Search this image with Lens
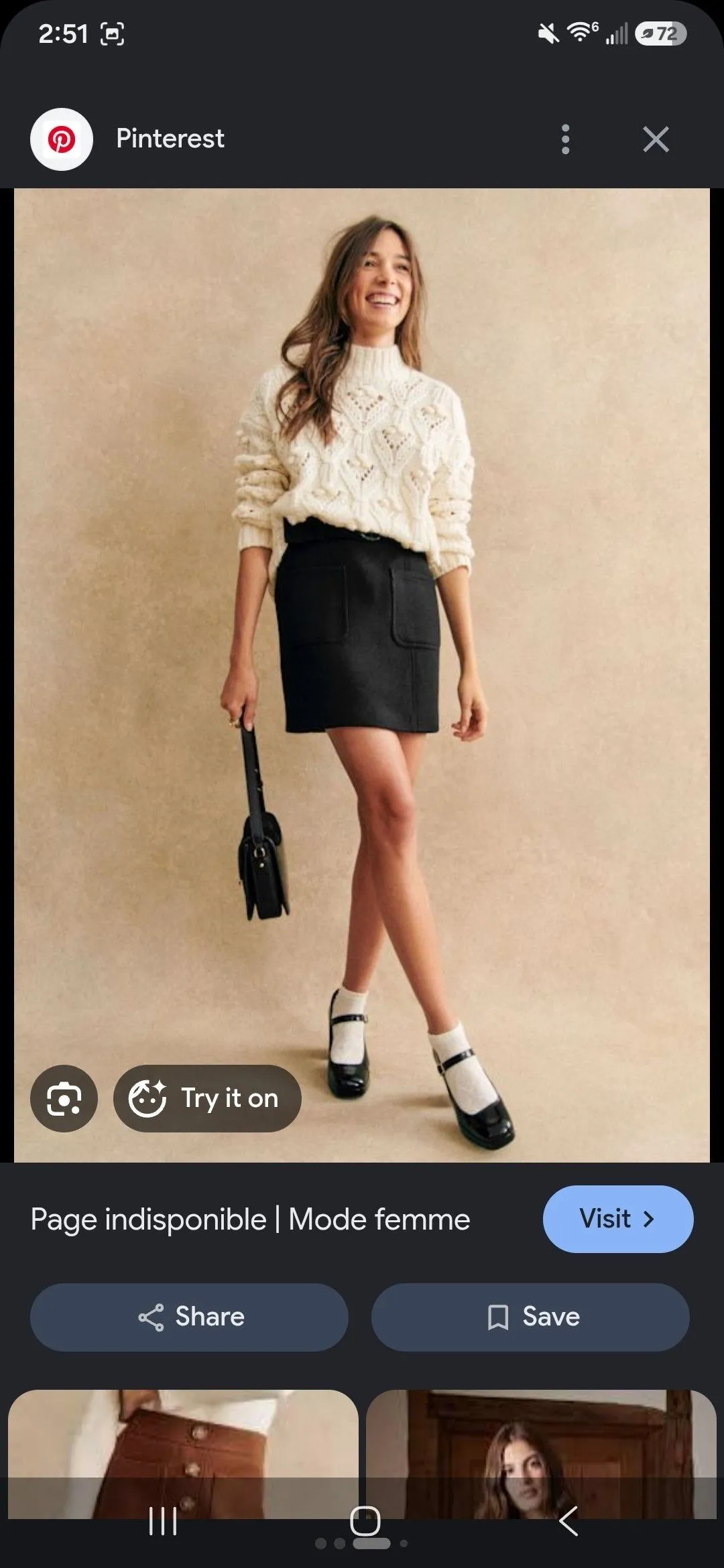The height and width of the screenshot is (1568, 724). point(64,1098)
